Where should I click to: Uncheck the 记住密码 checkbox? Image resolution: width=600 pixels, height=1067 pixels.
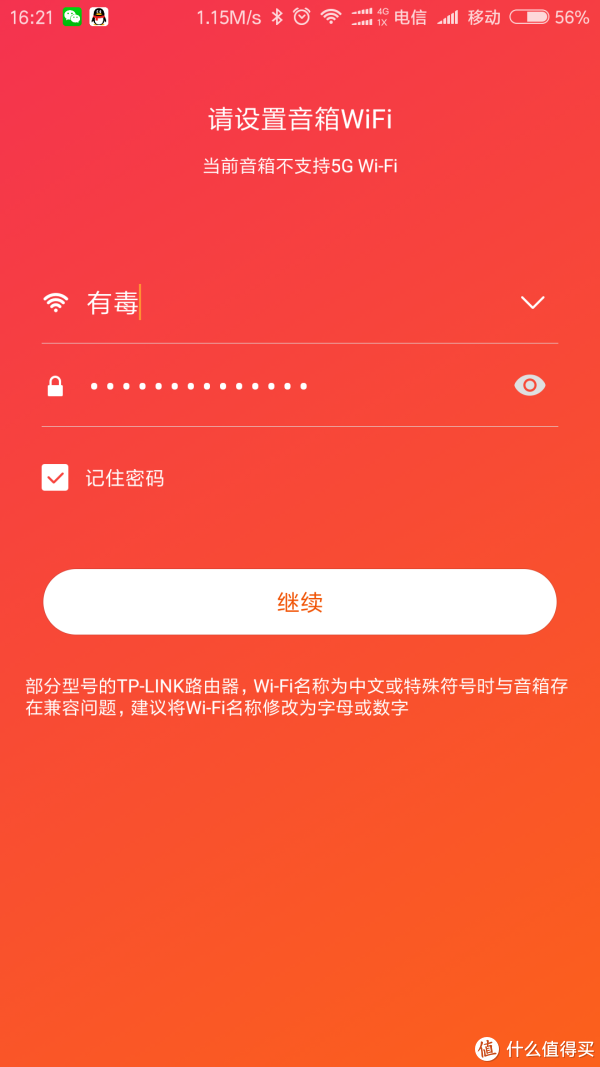(55, 478)
